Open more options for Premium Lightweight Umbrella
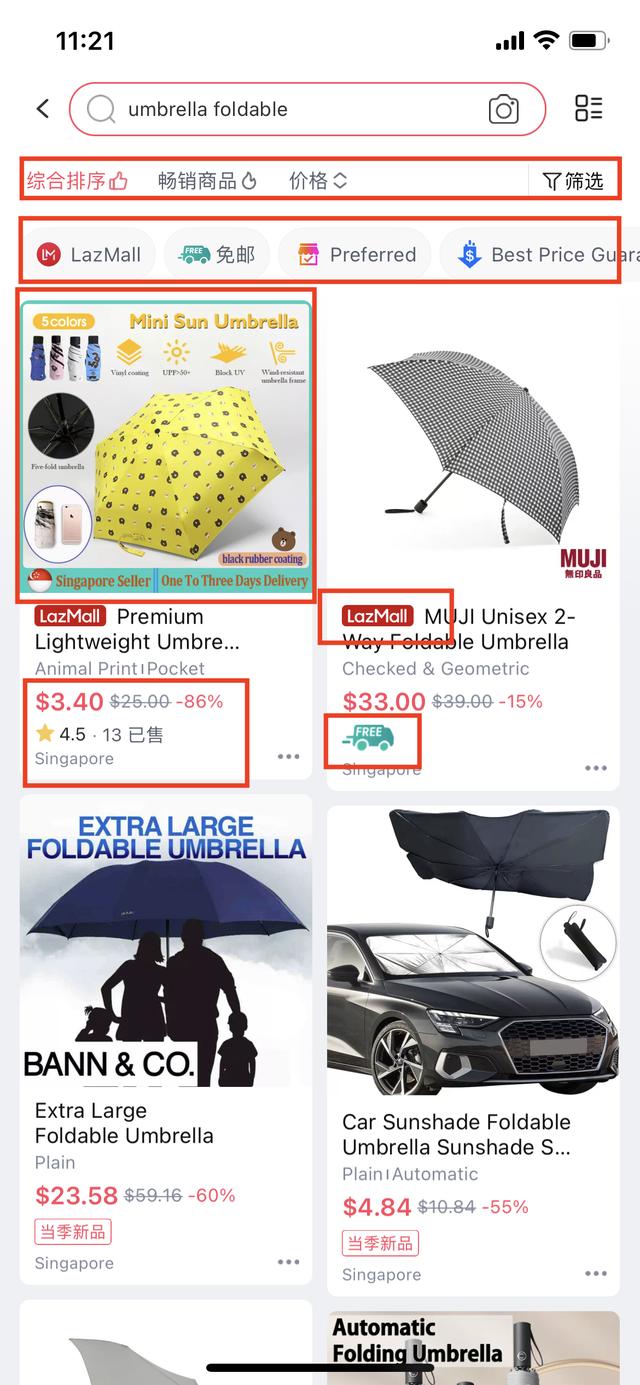The width and height of the screenshot is (640, 1385). 289,757
